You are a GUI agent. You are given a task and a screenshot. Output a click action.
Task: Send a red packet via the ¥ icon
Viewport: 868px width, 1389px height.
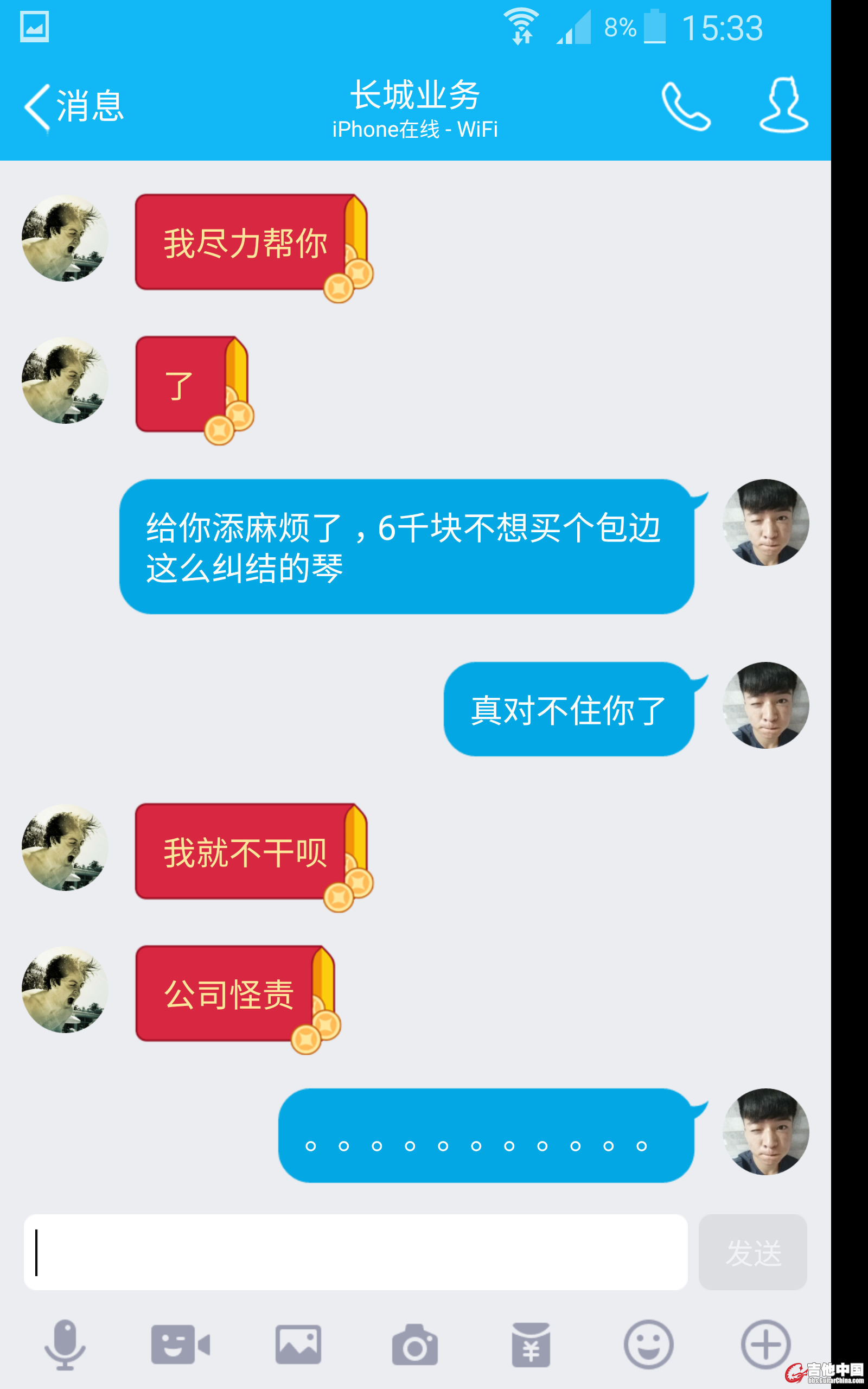531,1344
